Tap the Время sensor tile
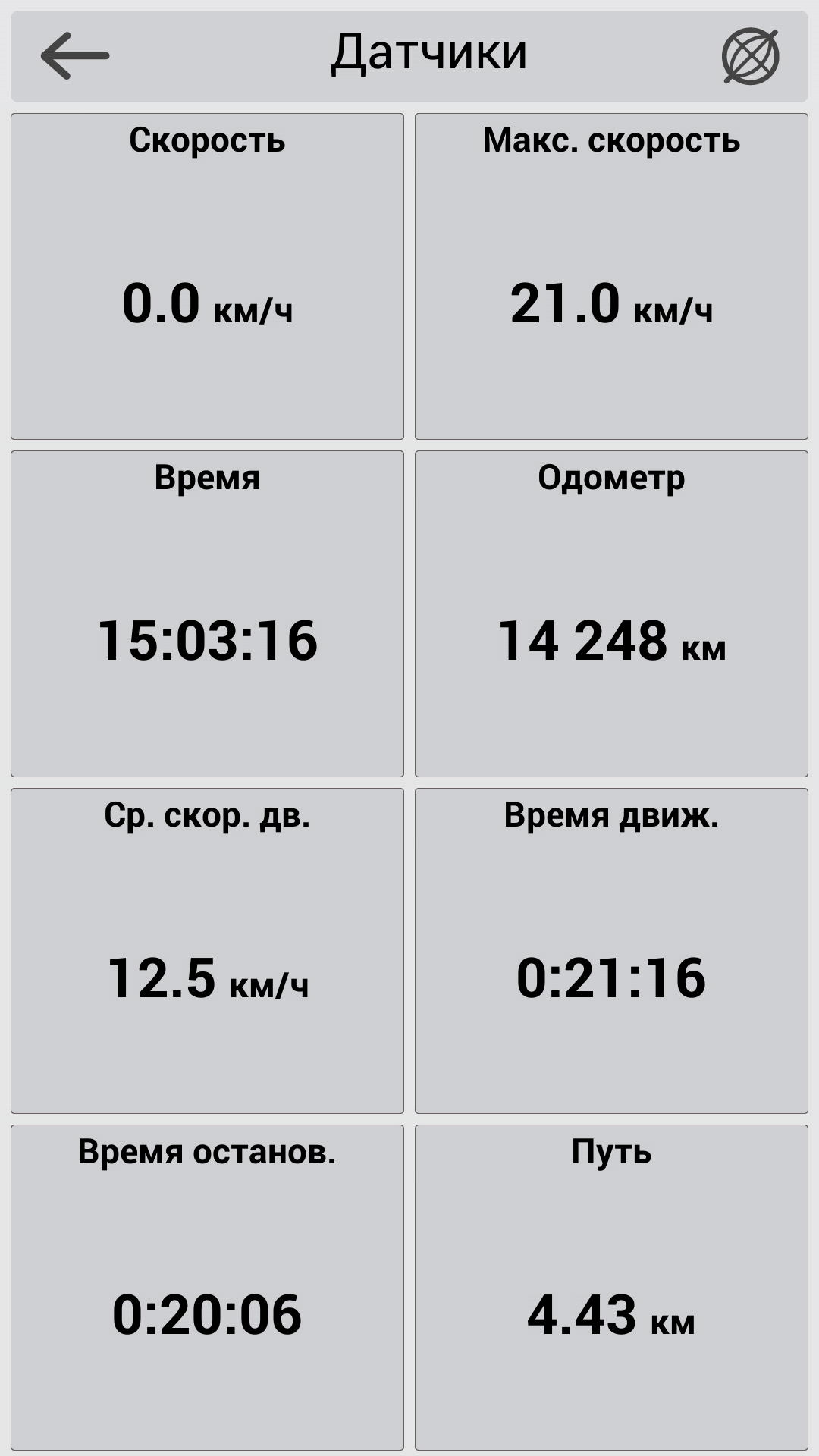Screen dimensions: 819x1456 [x=207, y=613]
